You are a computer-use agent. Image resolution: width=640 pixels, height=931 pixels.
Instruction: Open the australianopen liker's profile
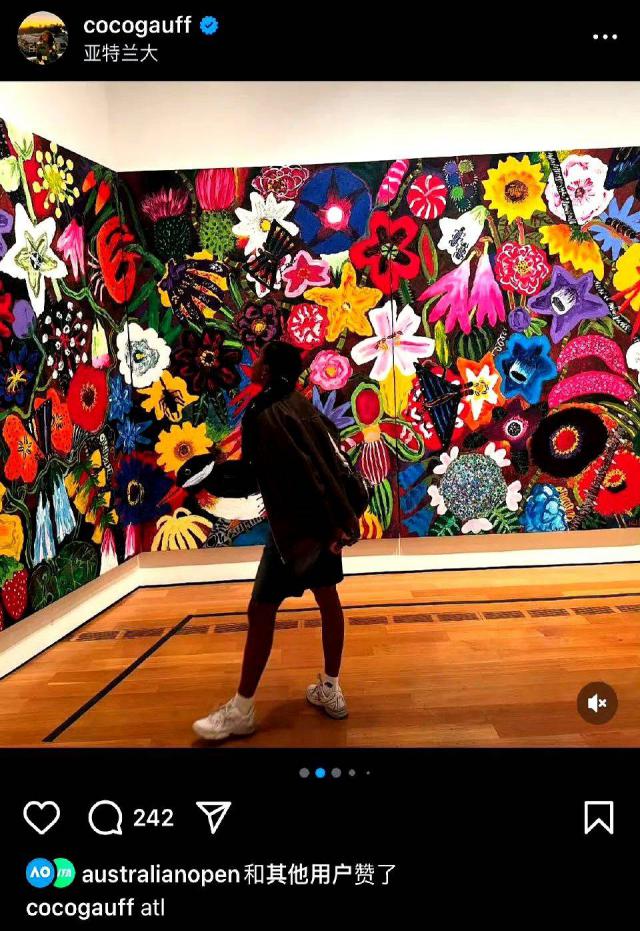(x=160, y=874)
